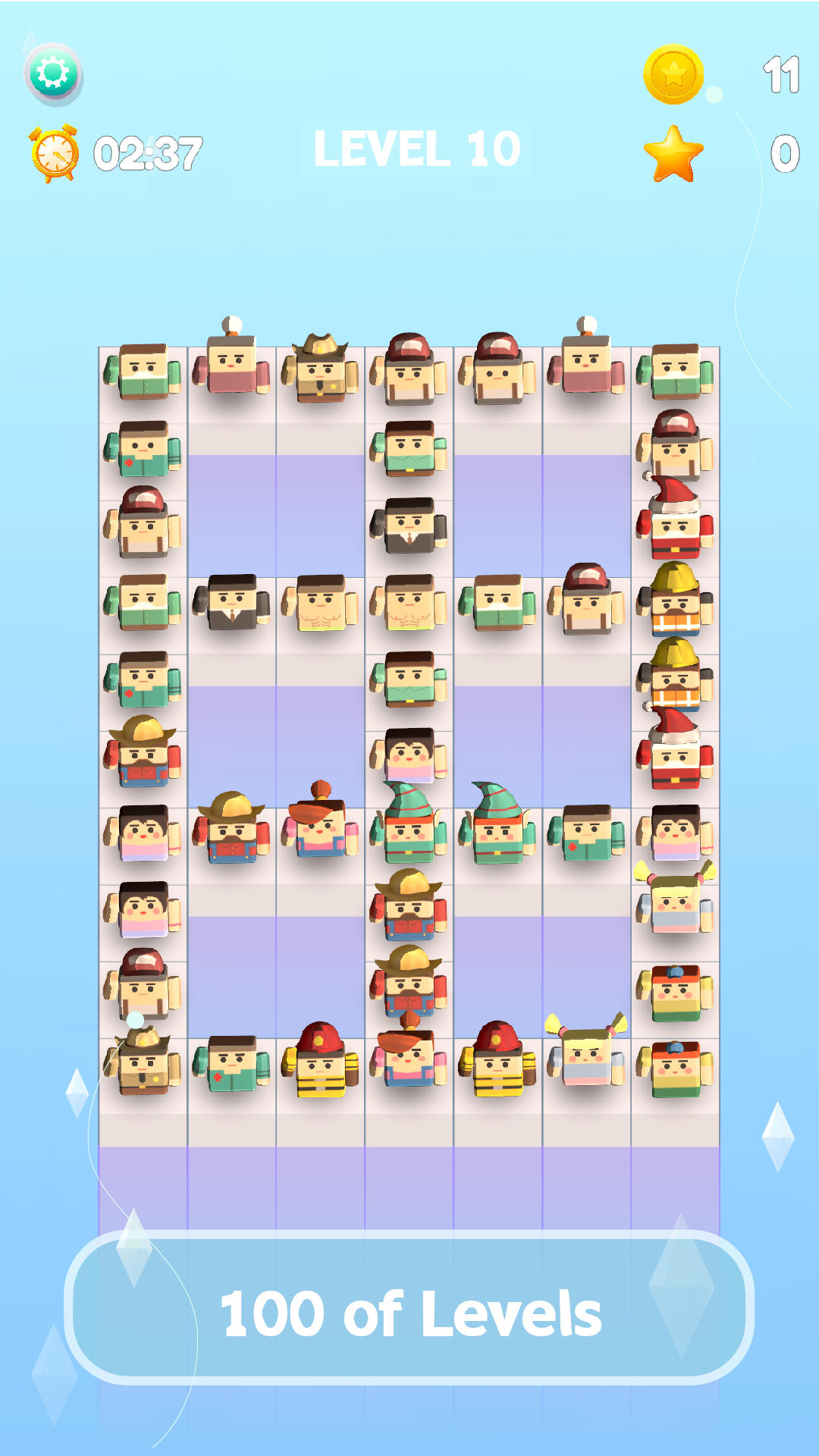Pick the farmer with straw hat and mustache
The image size is (819, 1456).
click(143, 758)
